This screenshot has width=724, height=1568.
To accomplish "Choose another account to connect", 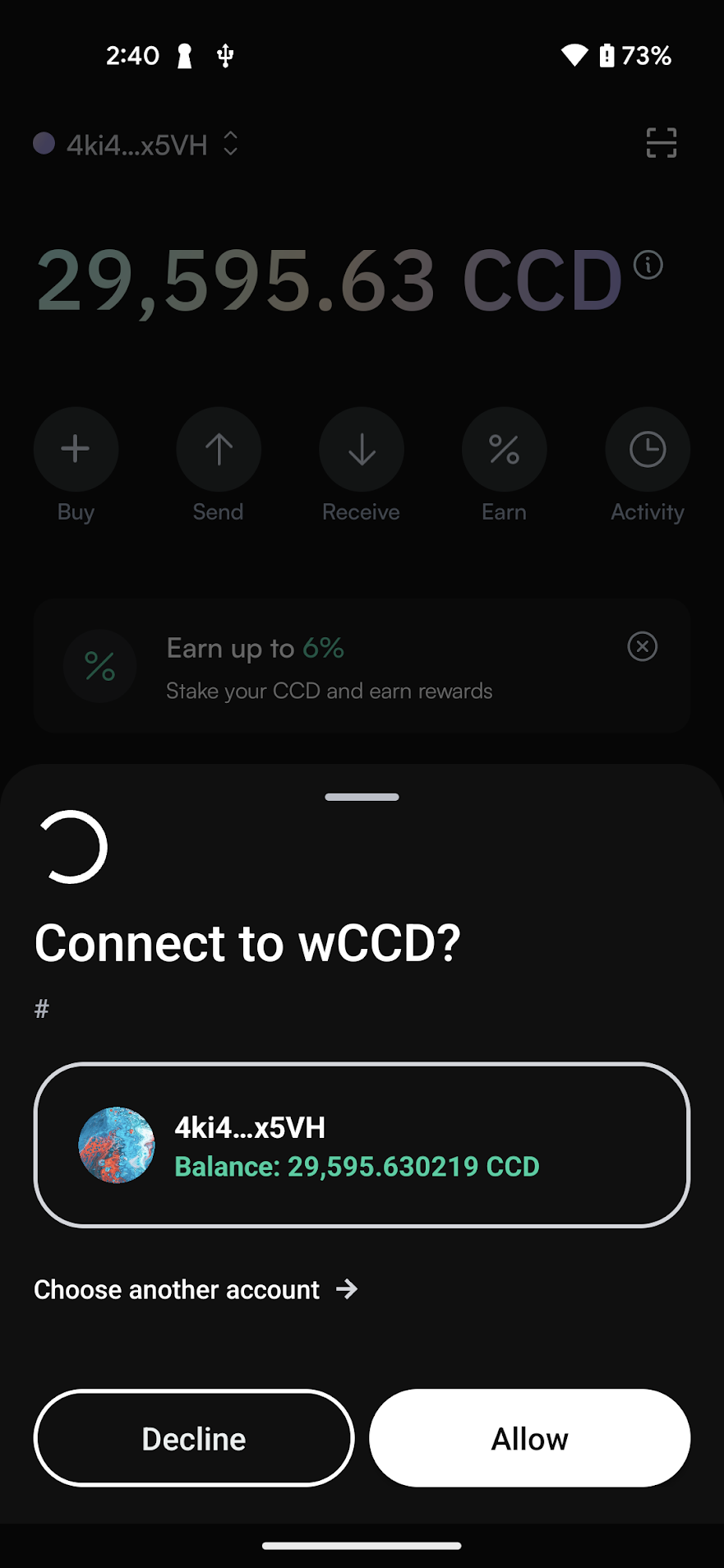I will (196, 1289).
